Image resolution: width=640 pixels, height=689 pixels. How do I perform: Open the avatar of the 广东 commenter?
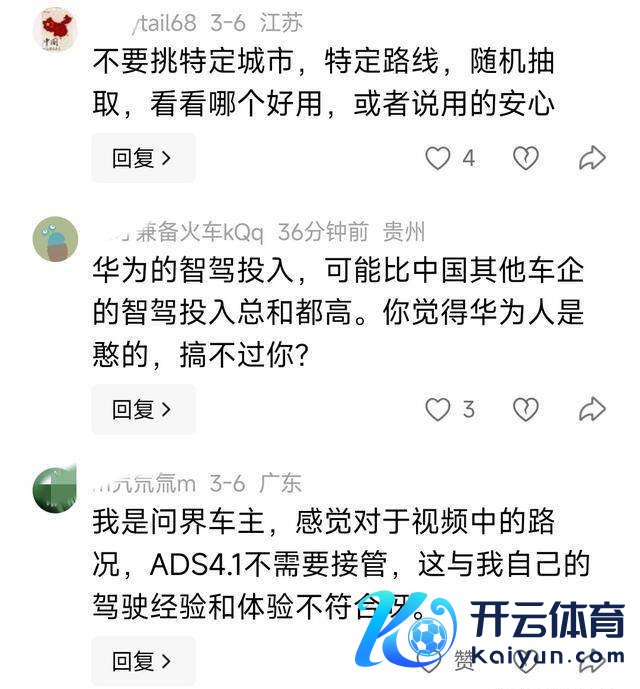click(55, 489)
